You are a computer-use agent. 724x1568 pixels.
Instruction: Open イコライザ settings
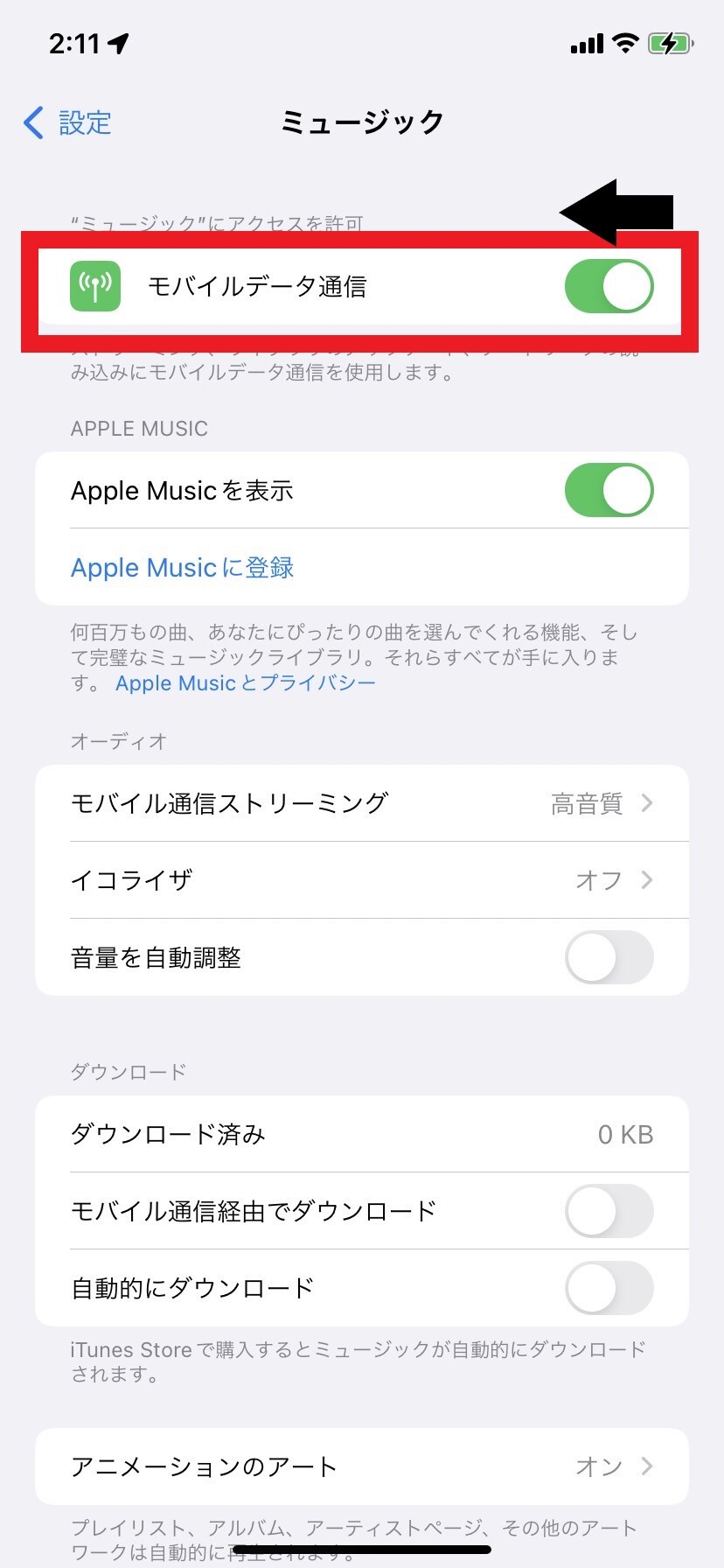[x=362, y=880]
